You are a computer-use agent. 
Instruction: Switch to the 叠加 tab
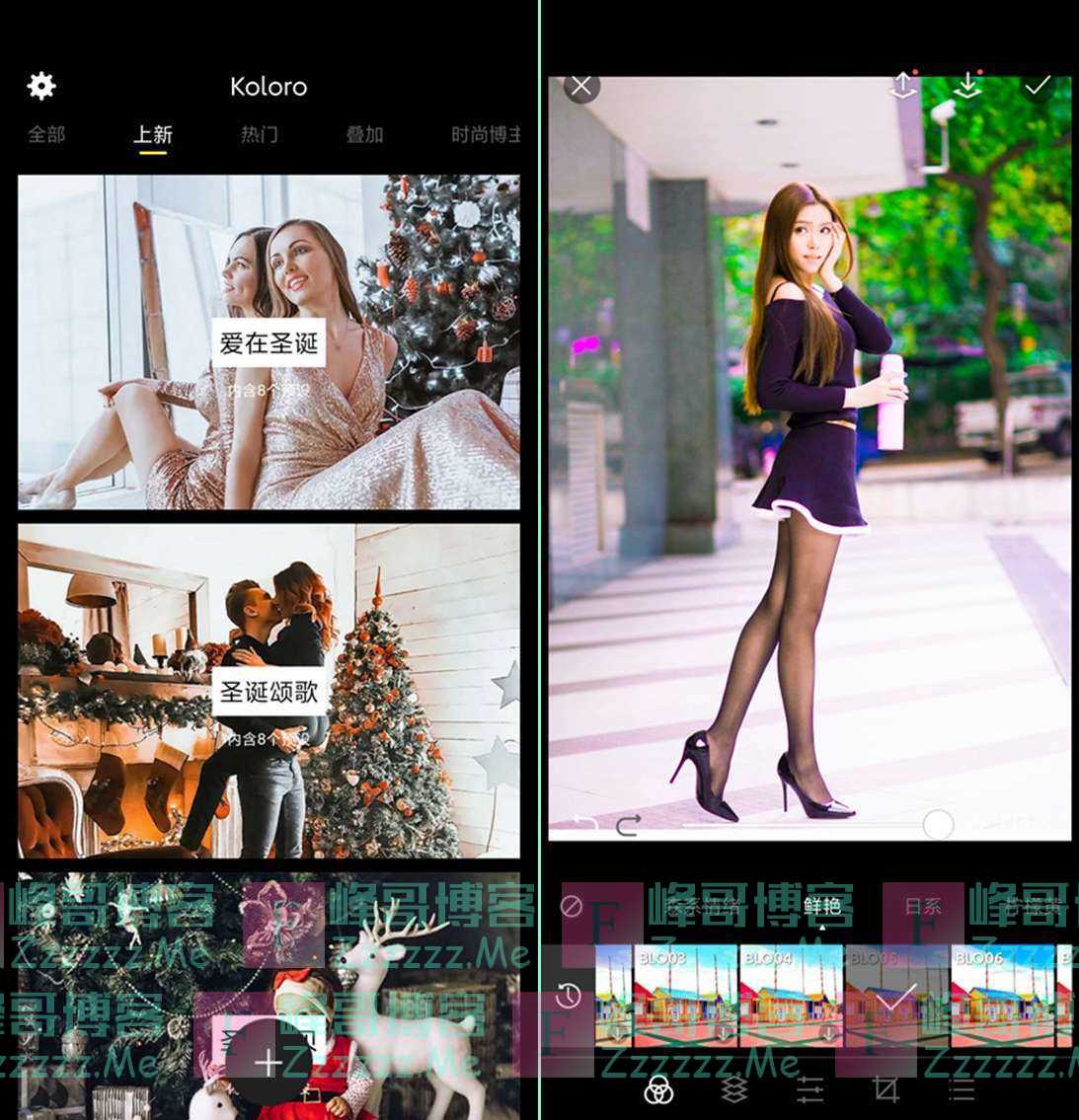(x=363, y=134)
